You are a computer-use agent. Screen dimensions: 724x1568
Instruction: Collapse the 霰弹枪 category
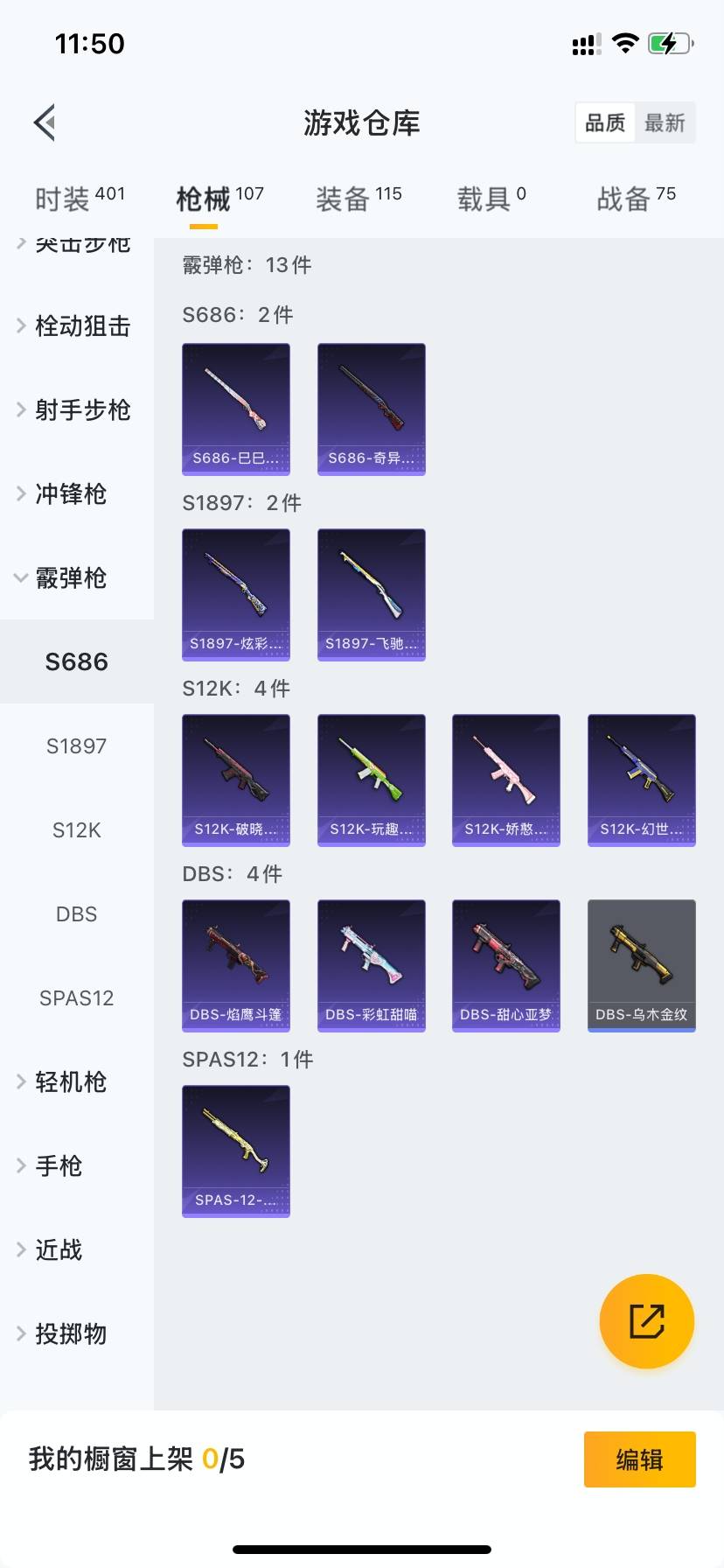point(70,577)
